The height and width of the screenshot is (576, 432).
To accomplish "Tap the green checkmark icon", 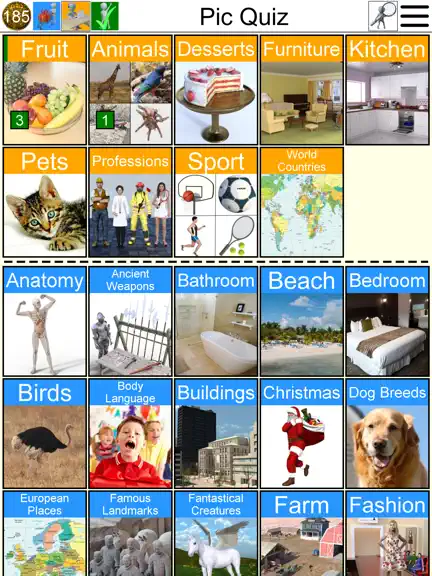I will click(x=105, y=16).
